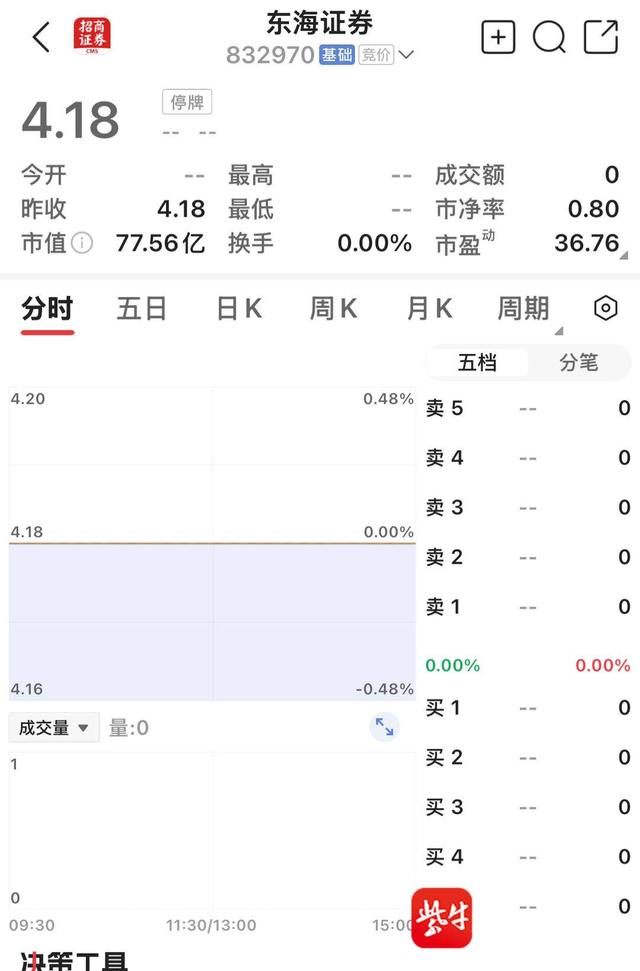The height and width of the screenshot is (971, 640).
Task: Go back using the top-left arrow
Action: coord(41,38)
